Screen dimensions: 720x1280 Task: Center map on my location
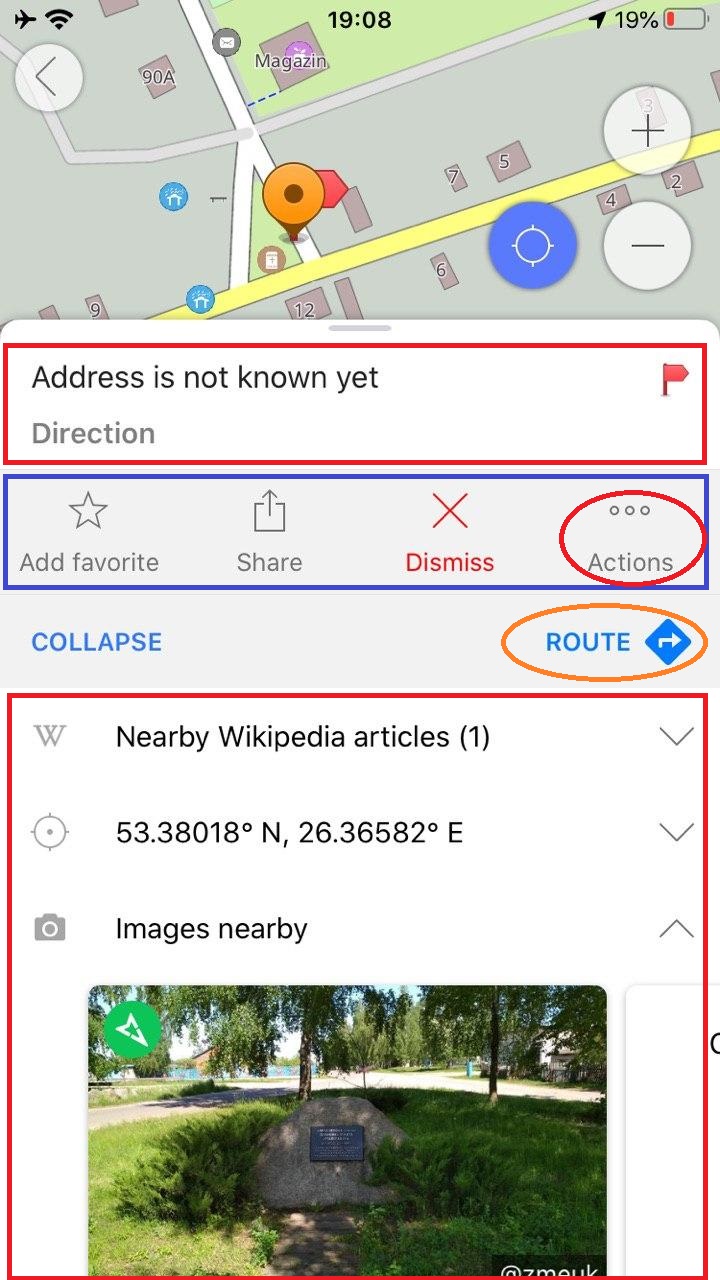pos(533,245)
